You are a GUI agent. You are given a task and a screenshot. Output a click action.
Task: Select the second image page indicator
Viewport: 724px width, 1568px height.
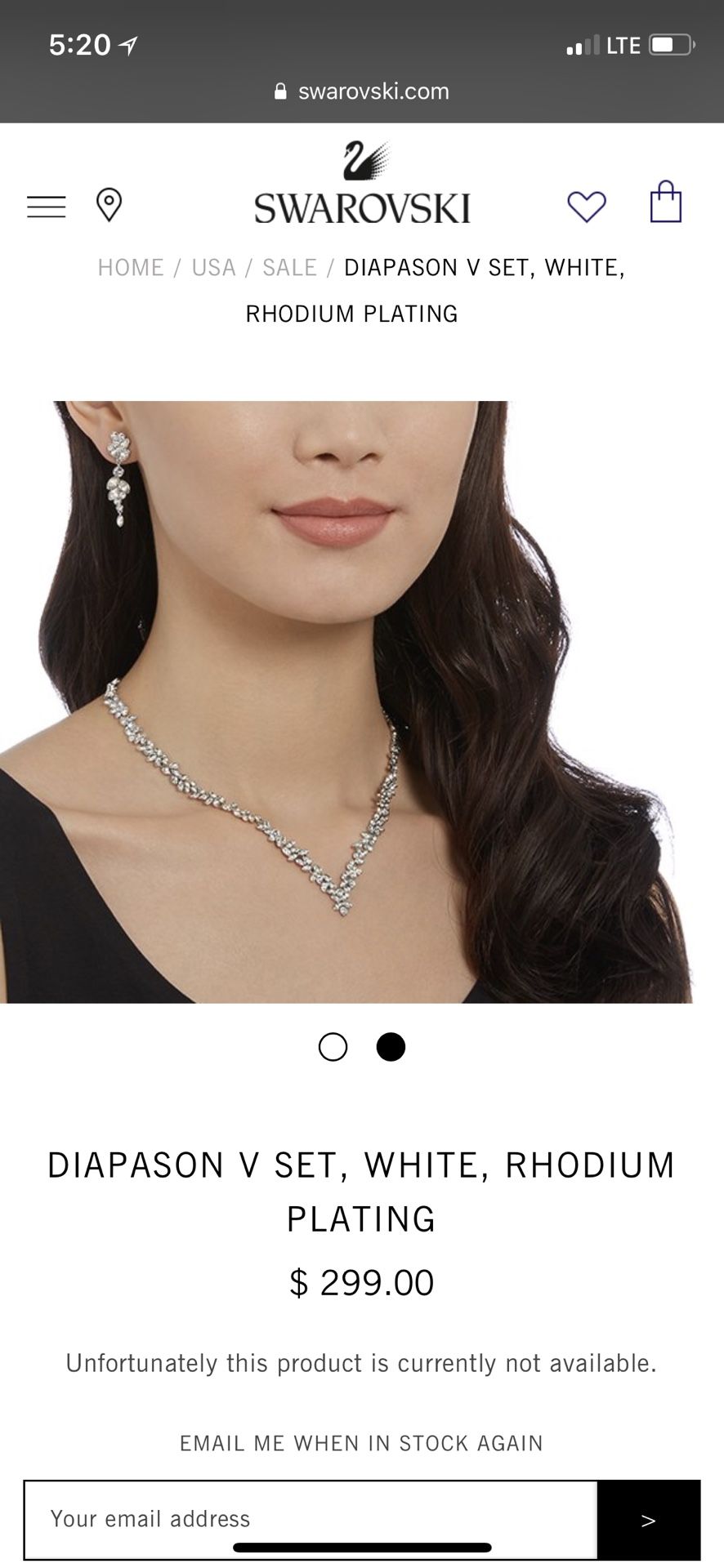coord(391,1047)
